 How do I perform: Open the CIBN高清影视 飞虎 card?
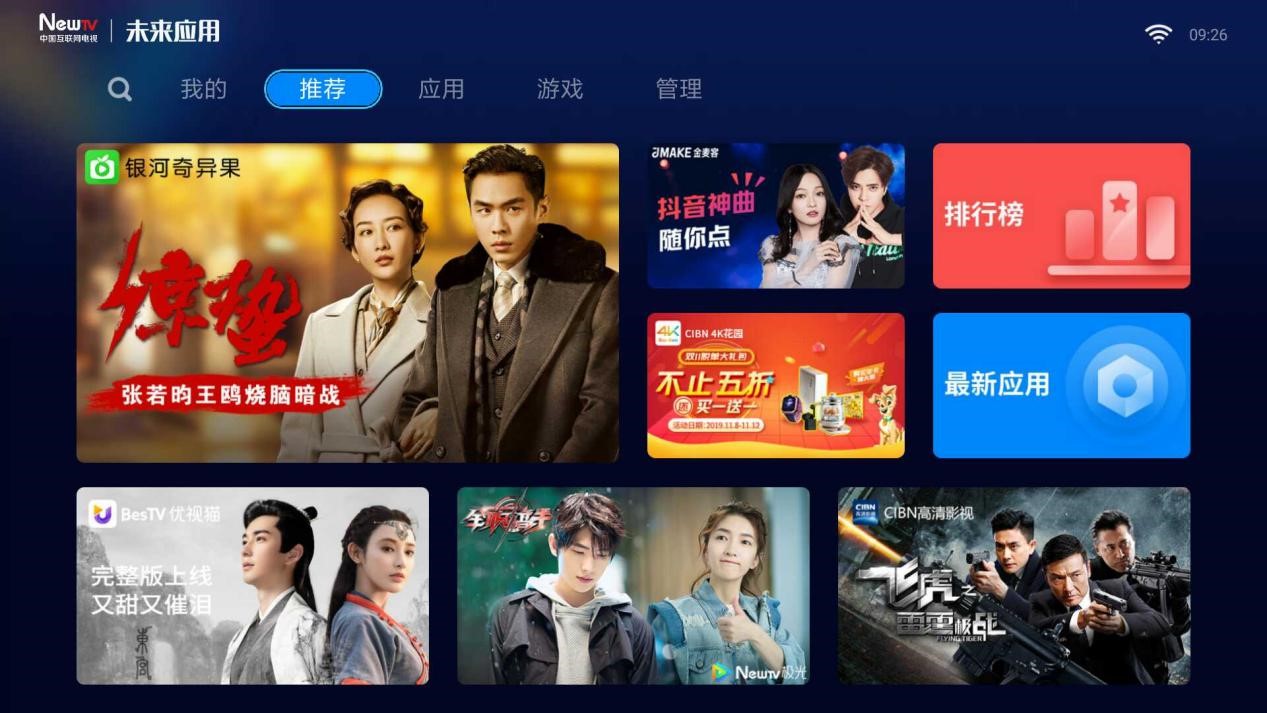pos(1013,585)
